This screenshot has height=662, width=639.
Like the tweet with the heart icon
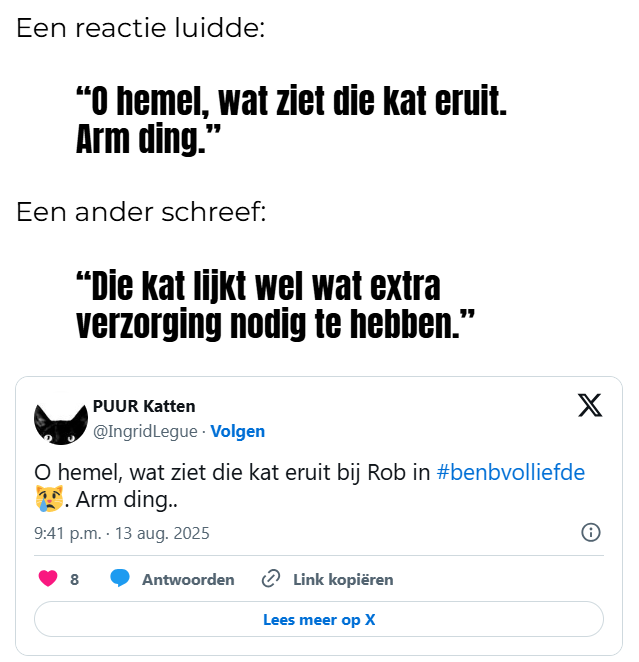coord(47,579)
